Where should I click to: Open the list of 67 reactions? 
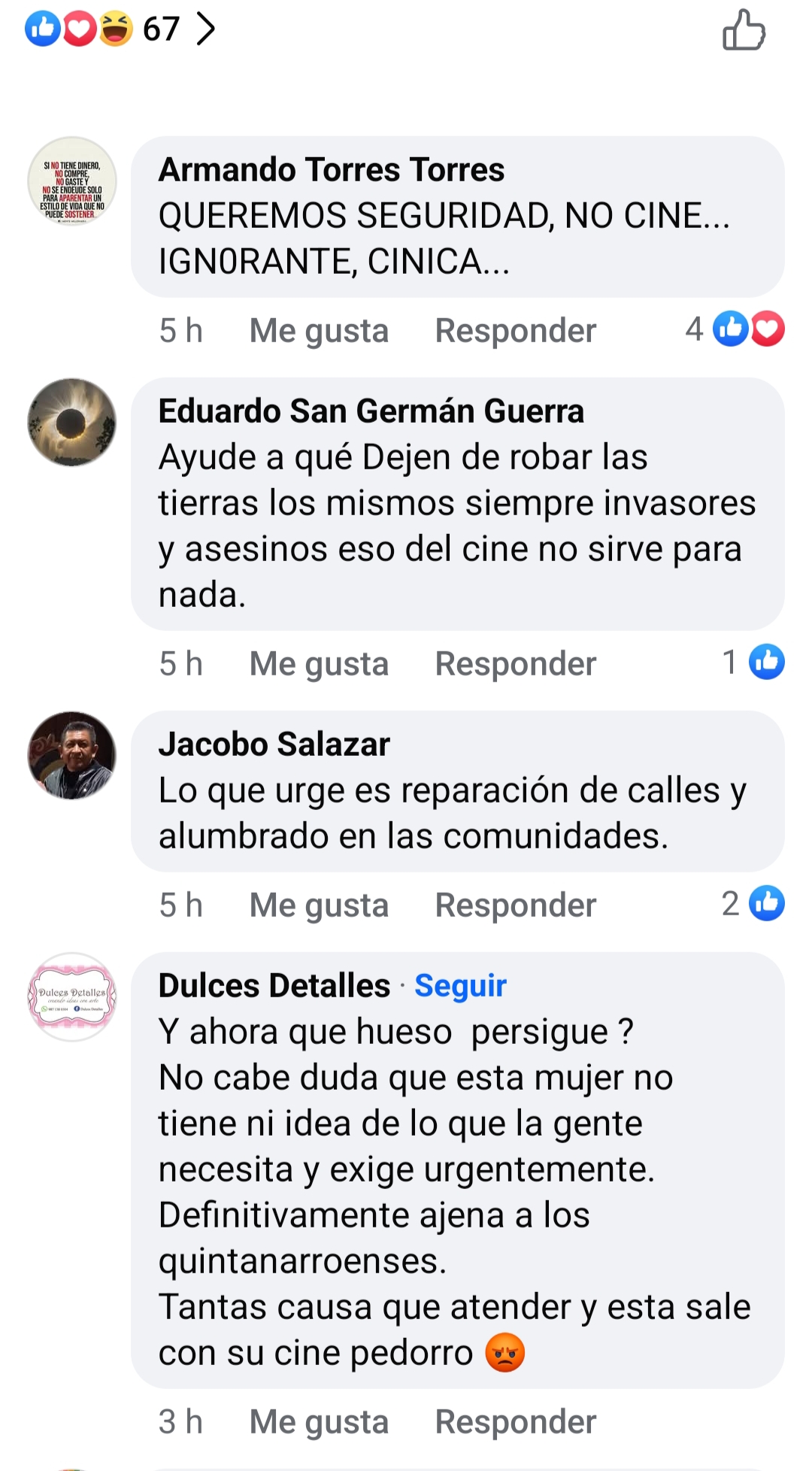(x=120, y=29)
